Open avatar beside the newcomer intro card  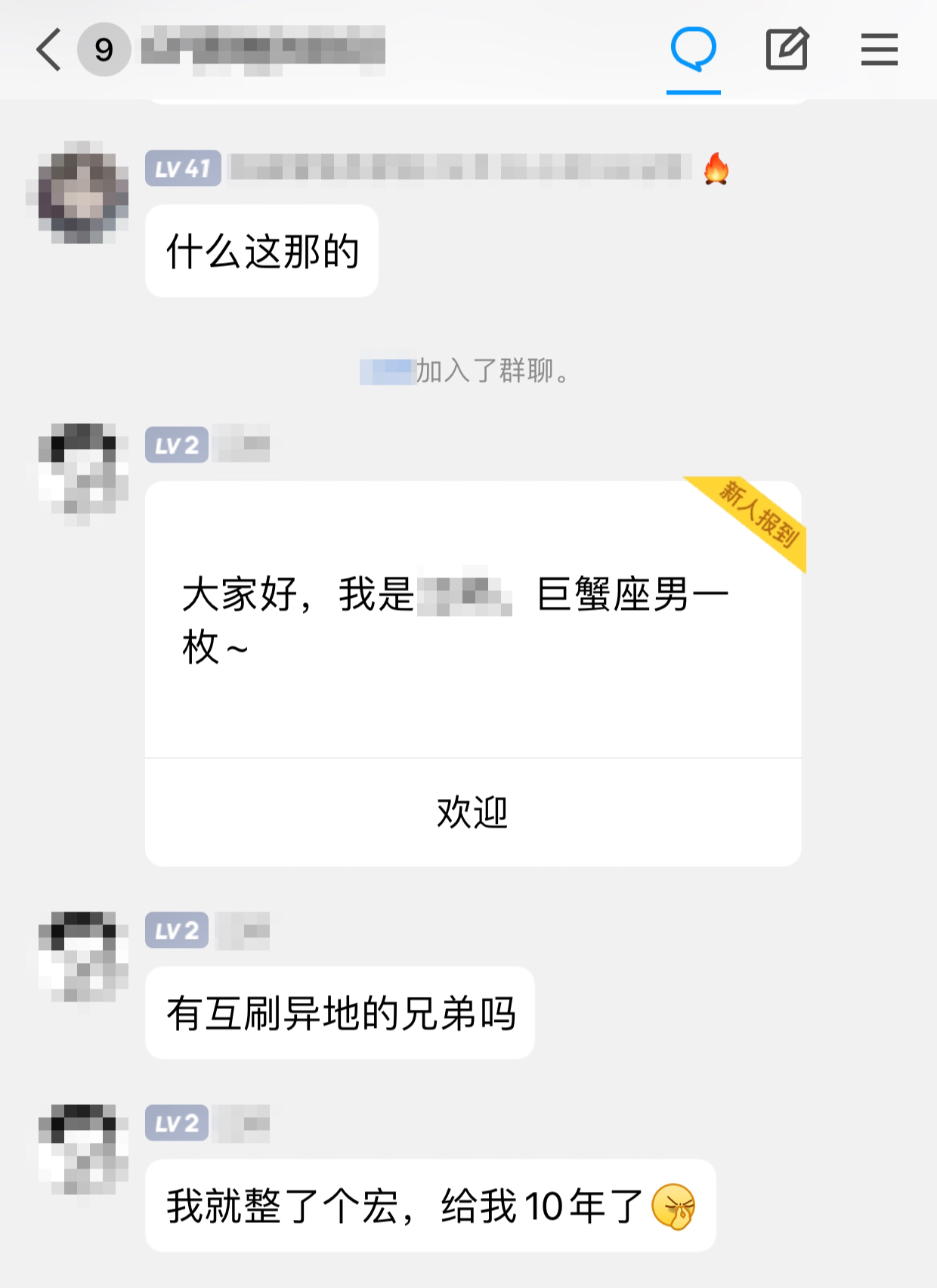pos(82,470)
